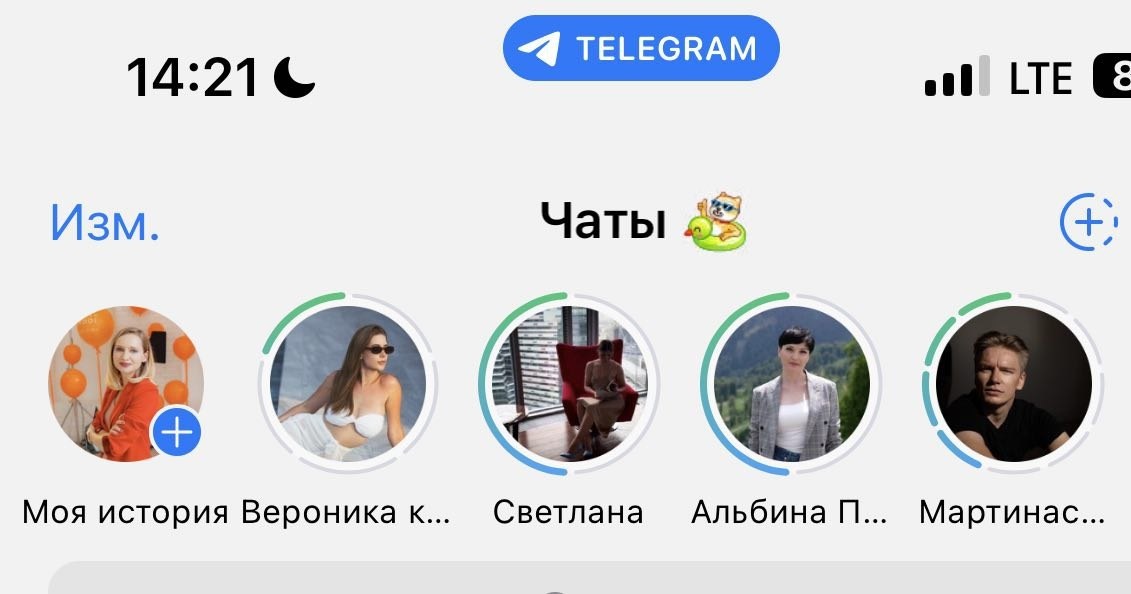Watch Альбина's story
1131x594 pixels.
pyautogui.click(x=790, y=384)
